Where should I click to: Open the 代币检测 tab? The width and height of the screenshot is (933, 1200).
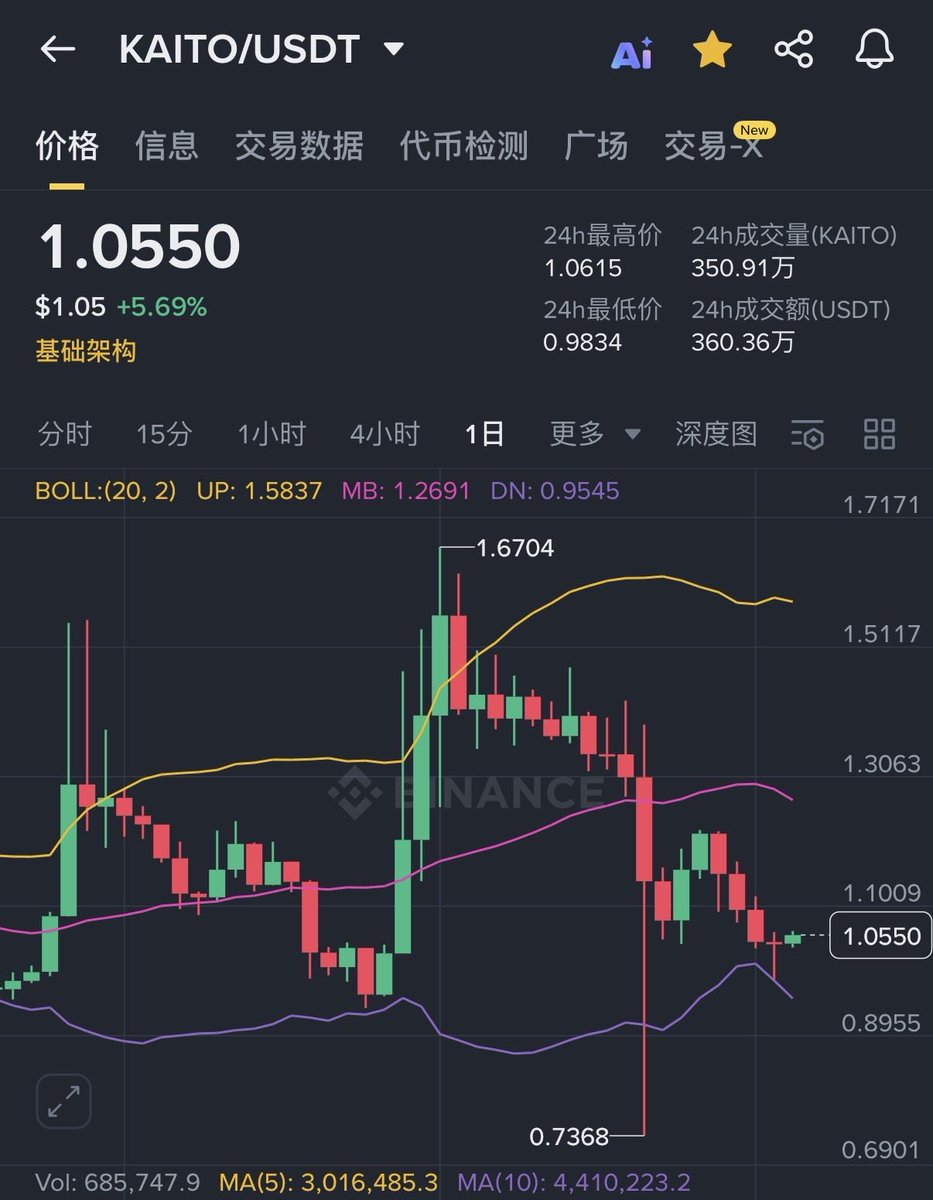point(463,146)
